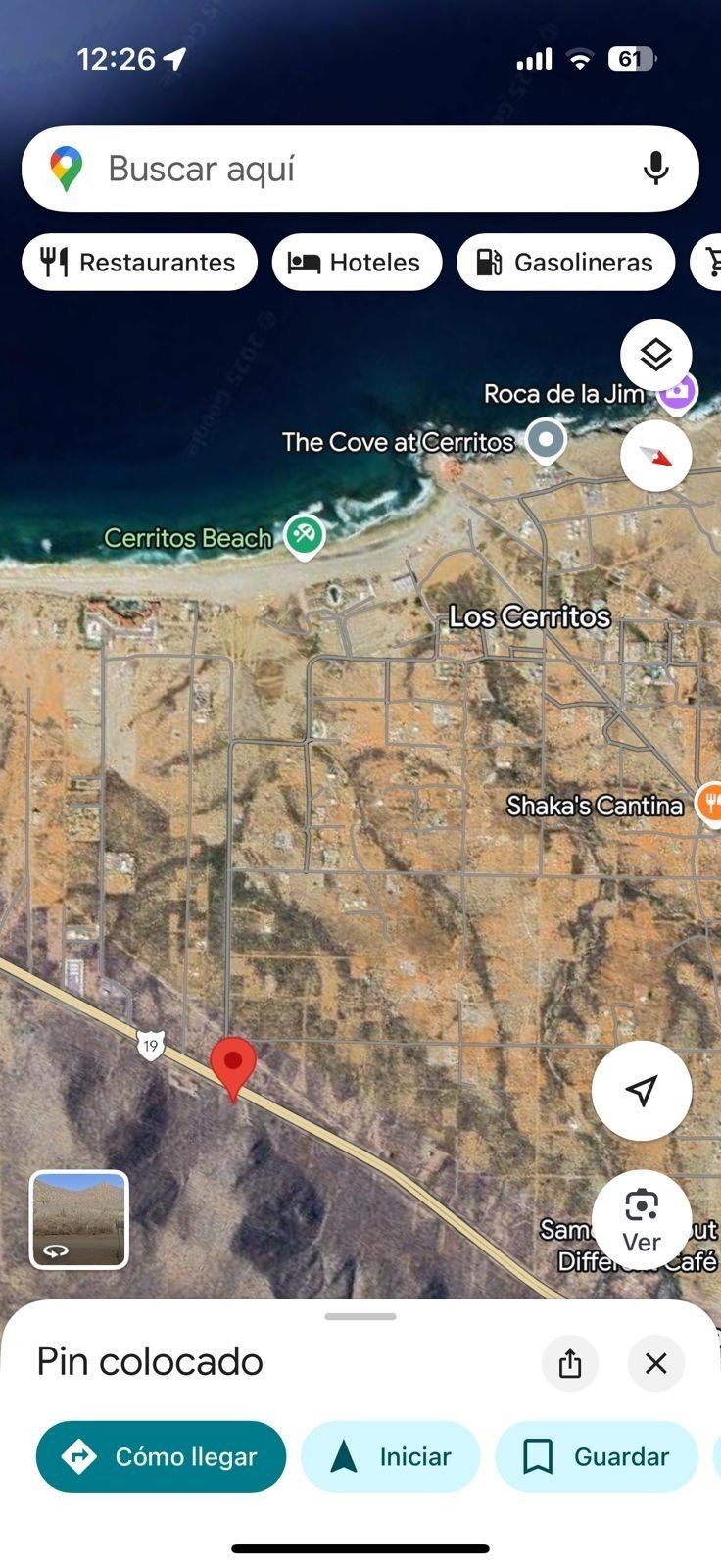721x1568 pixels.
Task: Select the Hoteles chip
Action: coord(357,263)
